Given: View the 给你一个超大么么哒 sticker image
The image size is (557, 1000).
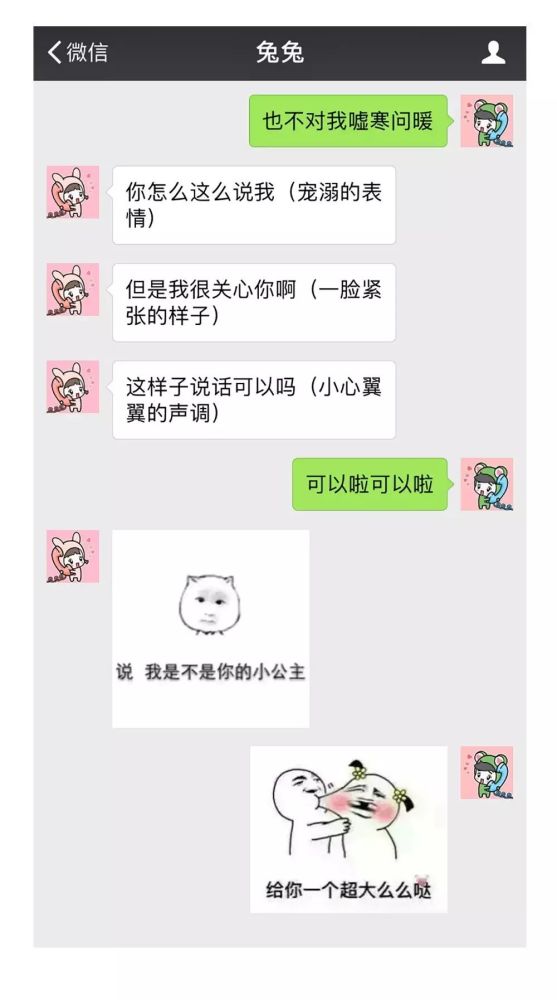Looking at the screenshot, I should pyautogui.click(x=348, y=829).
